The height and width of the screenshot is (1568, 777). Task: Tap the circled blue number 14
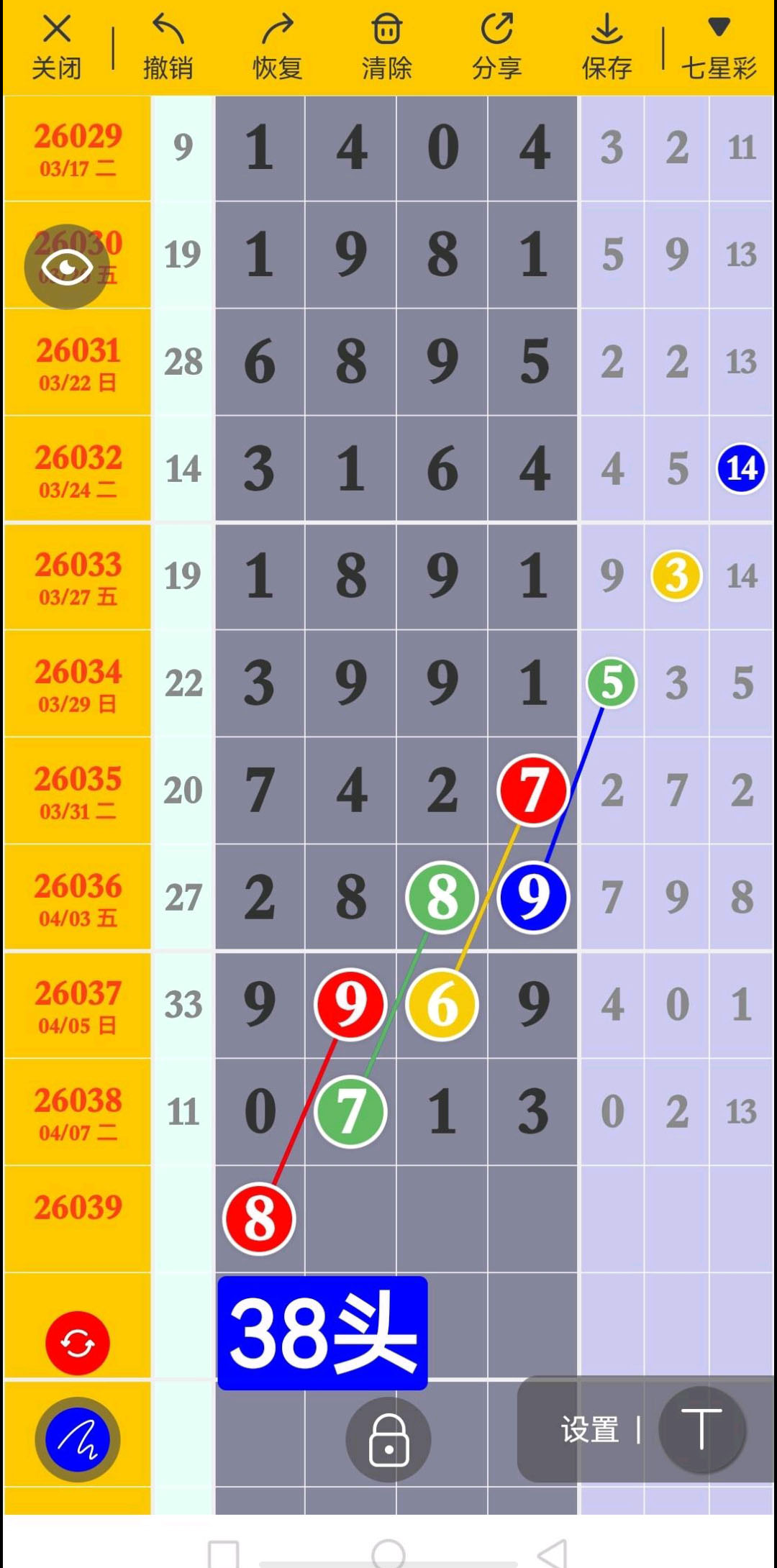[x=740, y=468]
